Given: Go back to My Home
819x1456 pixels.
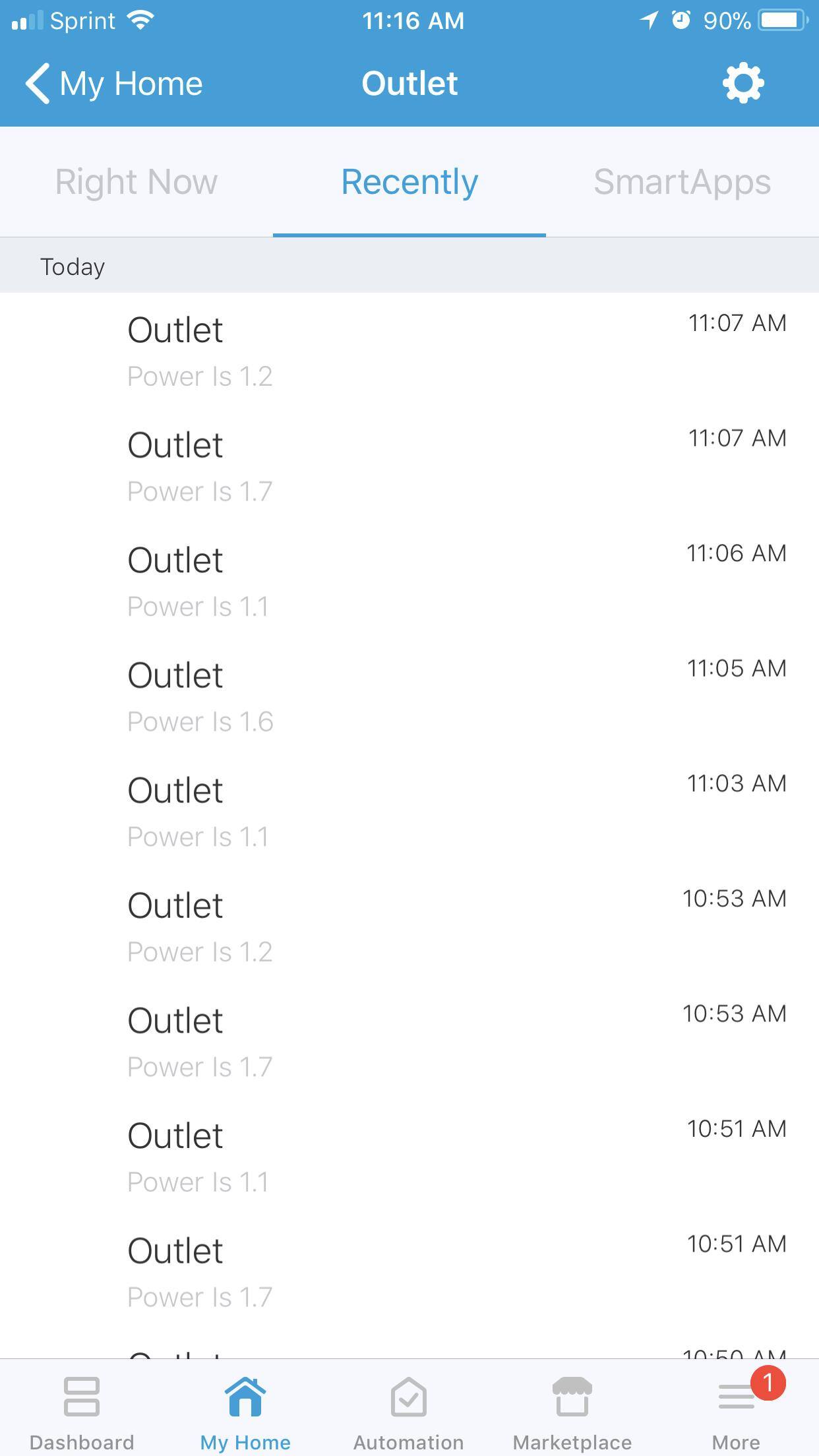Looking at the screenshot, I should (x=113, y=84).
